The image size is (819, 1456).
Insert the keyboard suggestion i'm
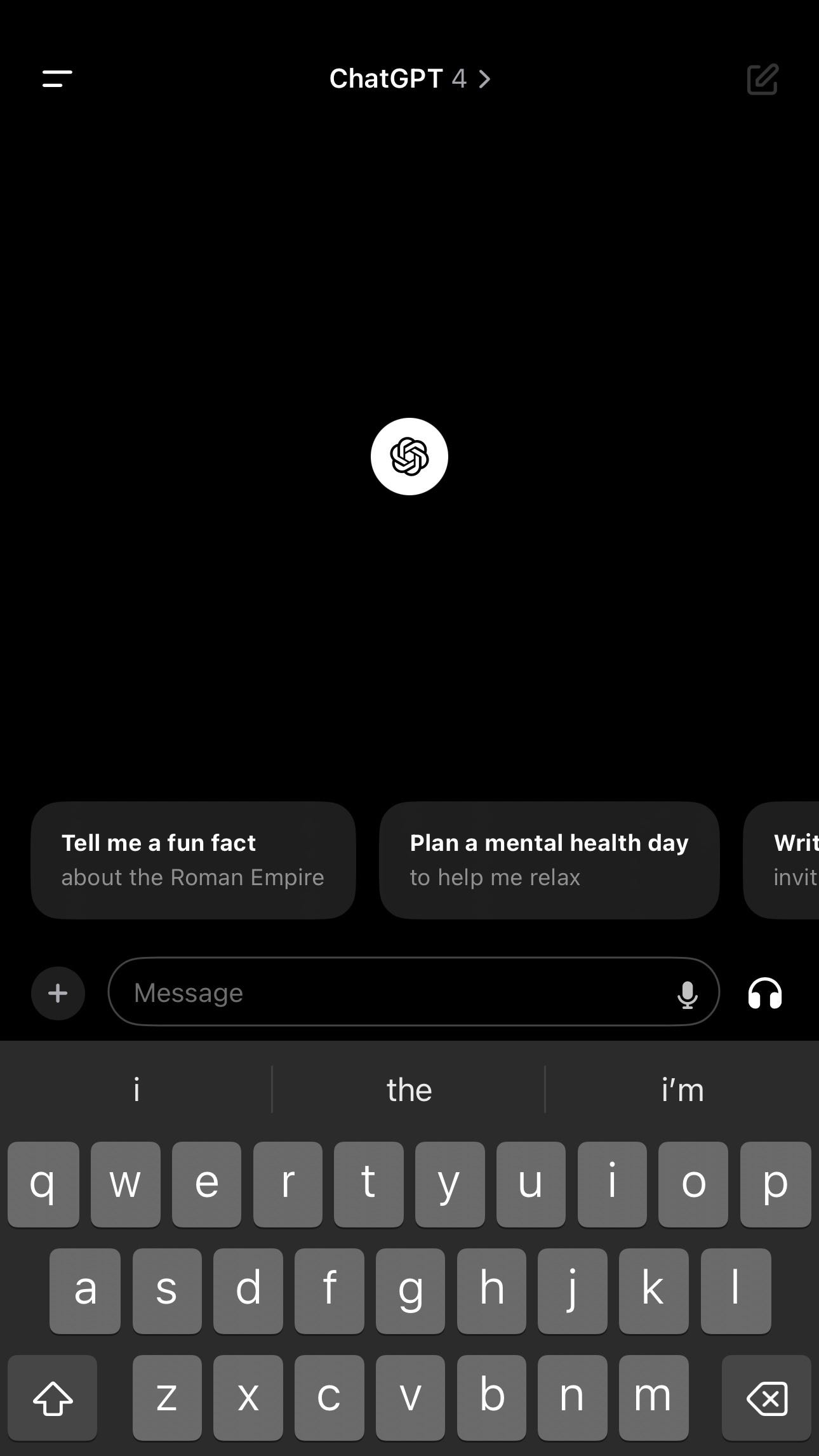point(682,1090)
